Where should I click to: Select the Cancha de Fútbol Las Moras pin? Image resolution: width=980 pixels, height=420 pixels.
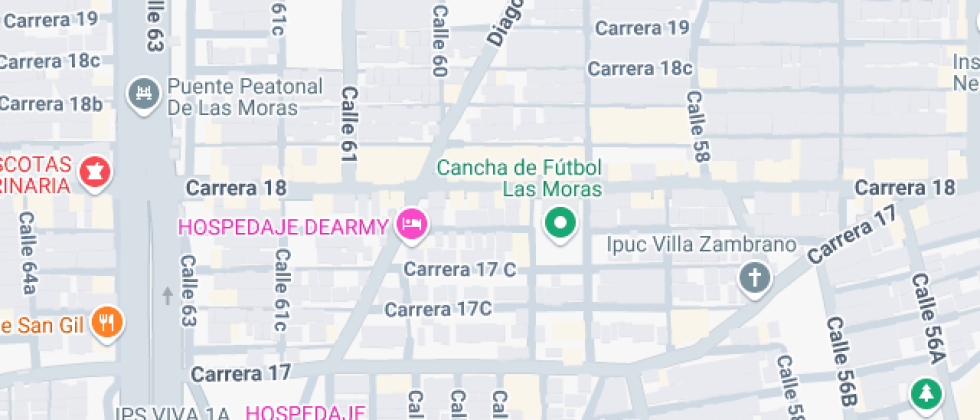point(560,223)
